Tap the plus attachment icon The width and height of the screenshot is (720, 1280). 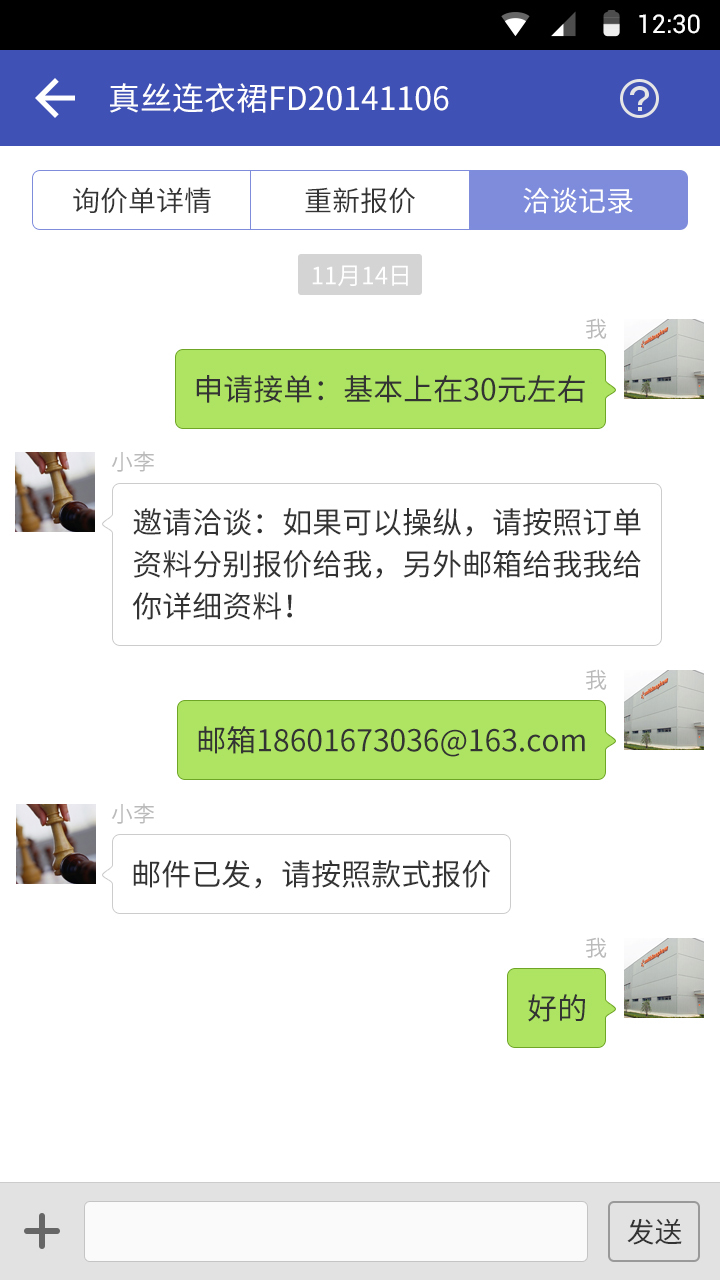click(42, 1231)
